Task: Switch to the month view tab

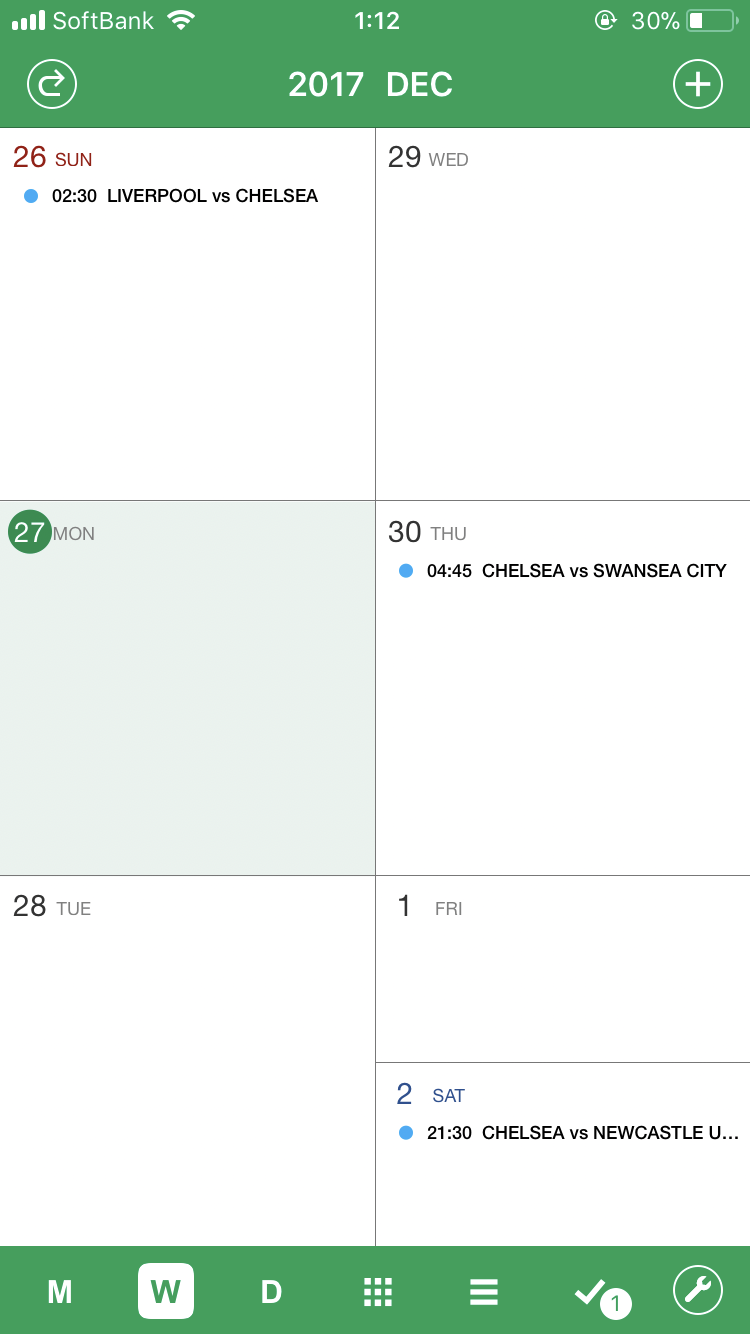Action: click(60, 1292)
